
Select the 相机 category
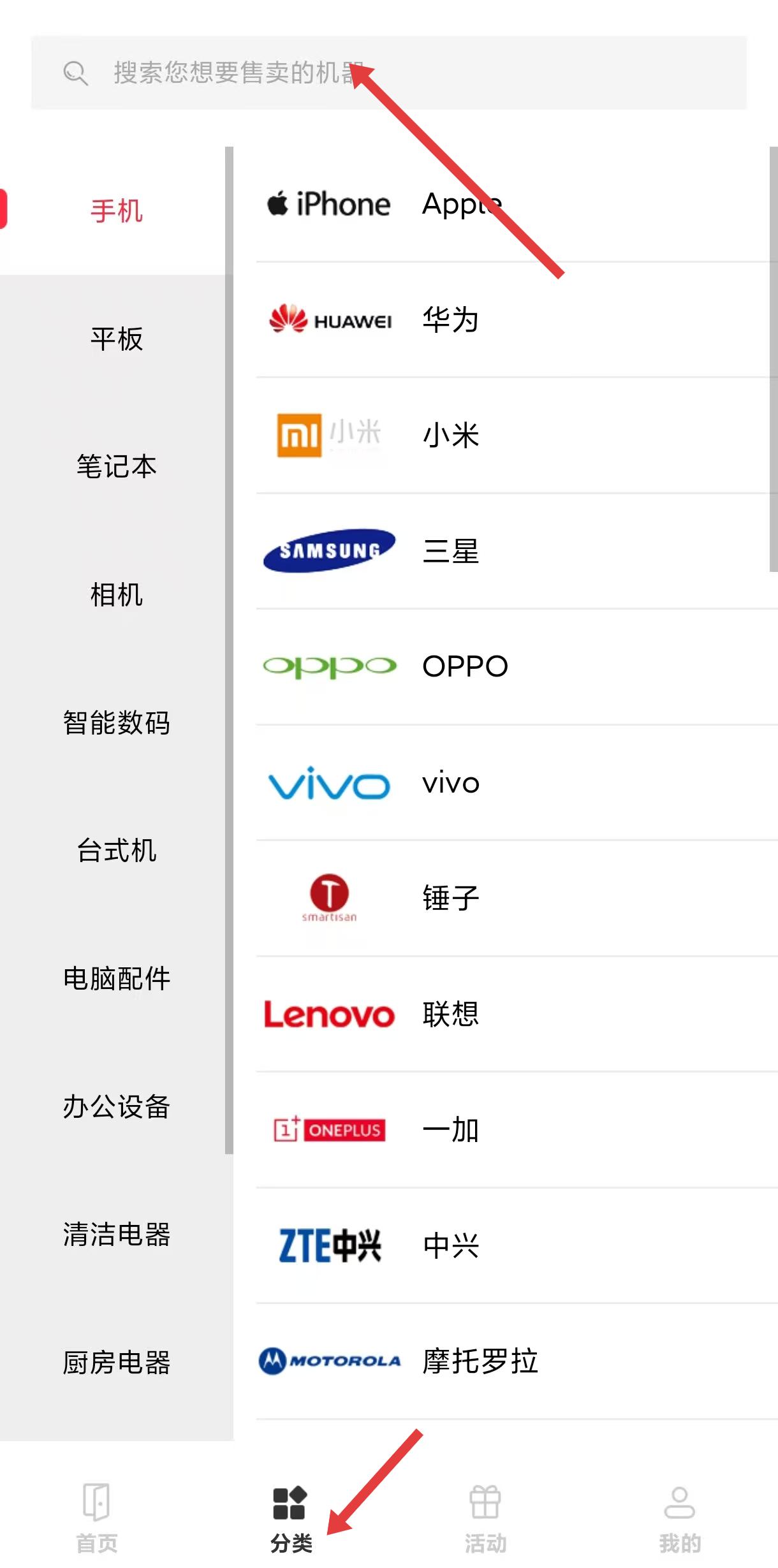116,595
